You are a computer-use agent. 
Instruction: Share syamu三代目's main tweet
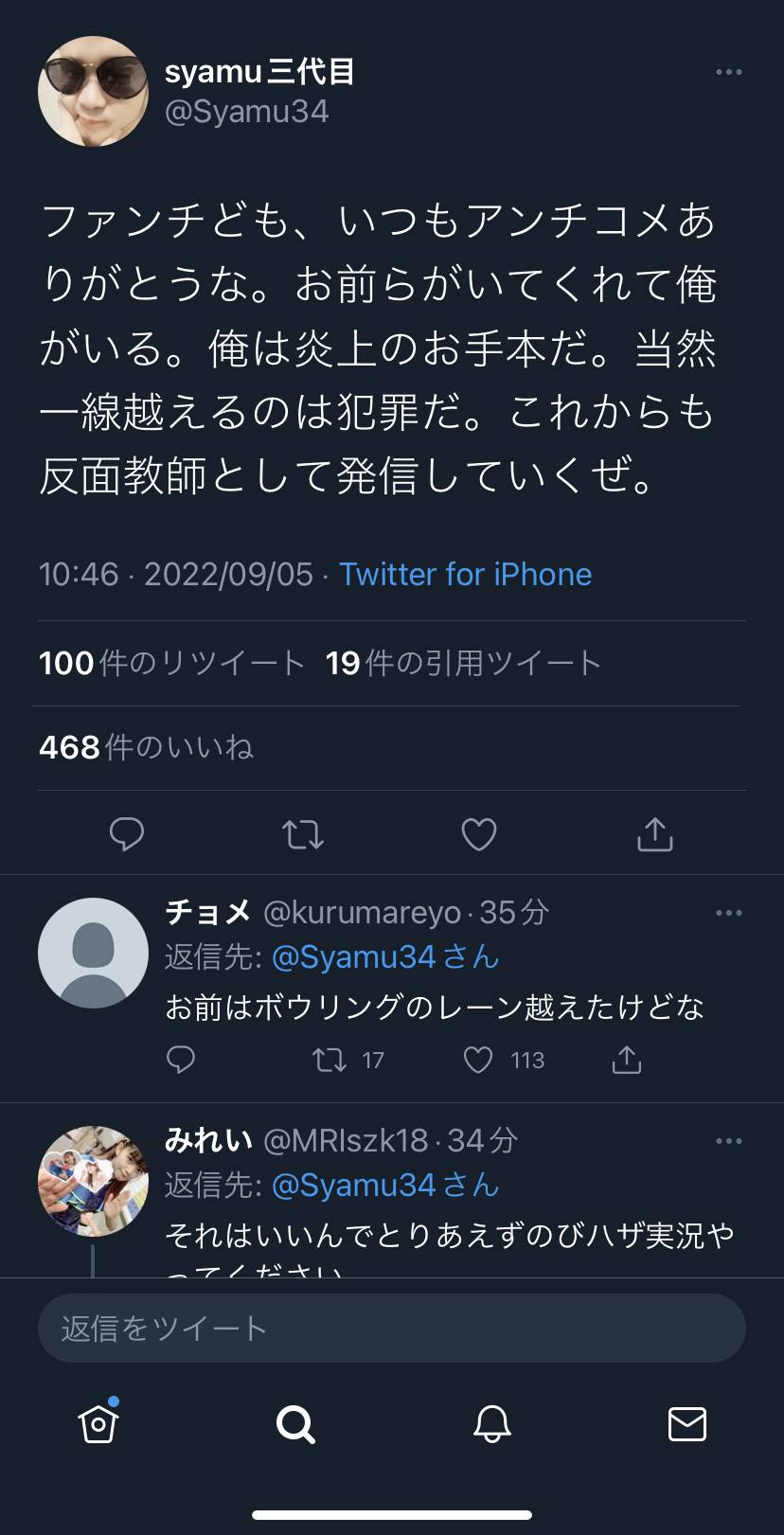(654, 834)
